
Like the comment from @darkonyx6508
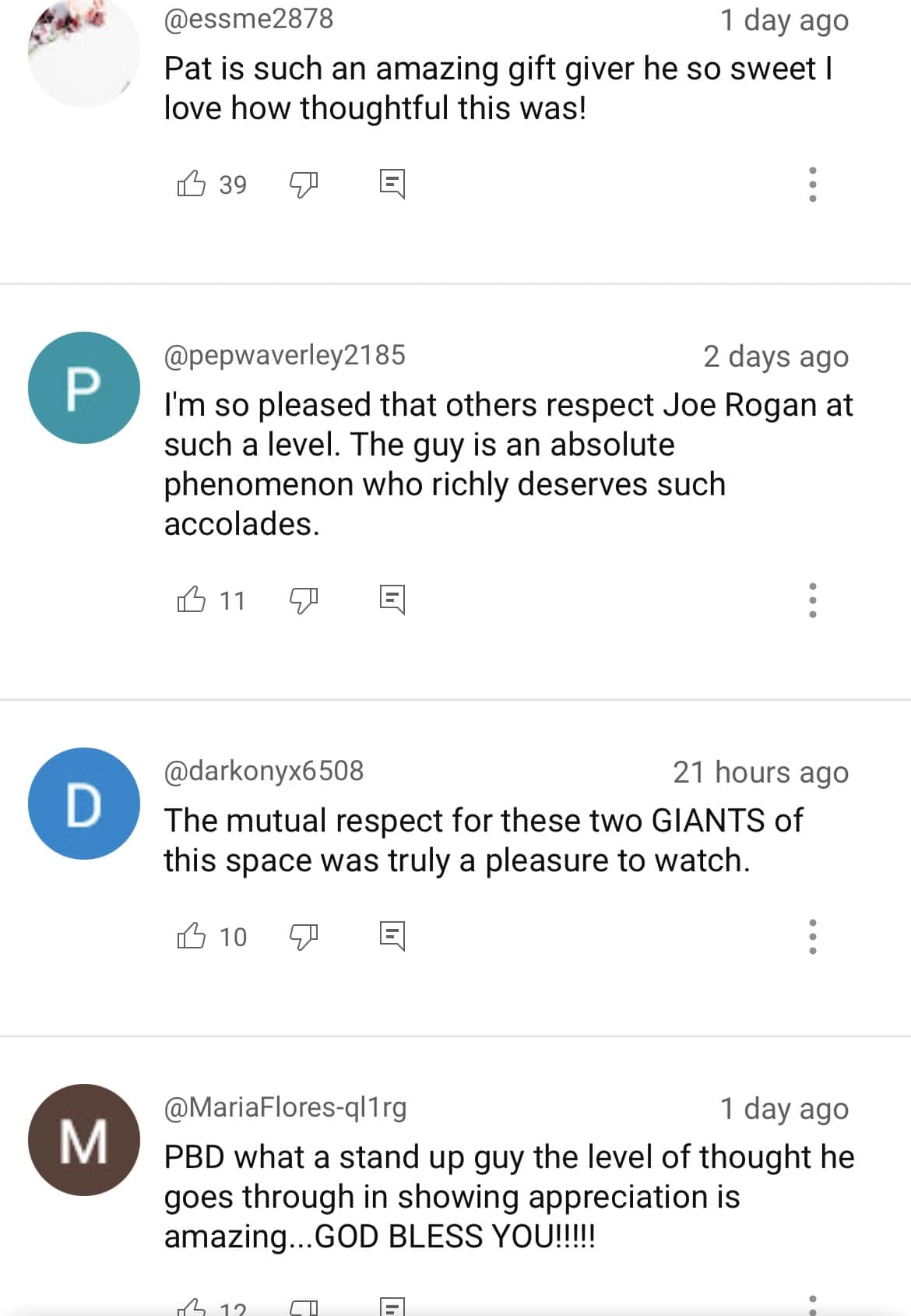tap(192, 936)
